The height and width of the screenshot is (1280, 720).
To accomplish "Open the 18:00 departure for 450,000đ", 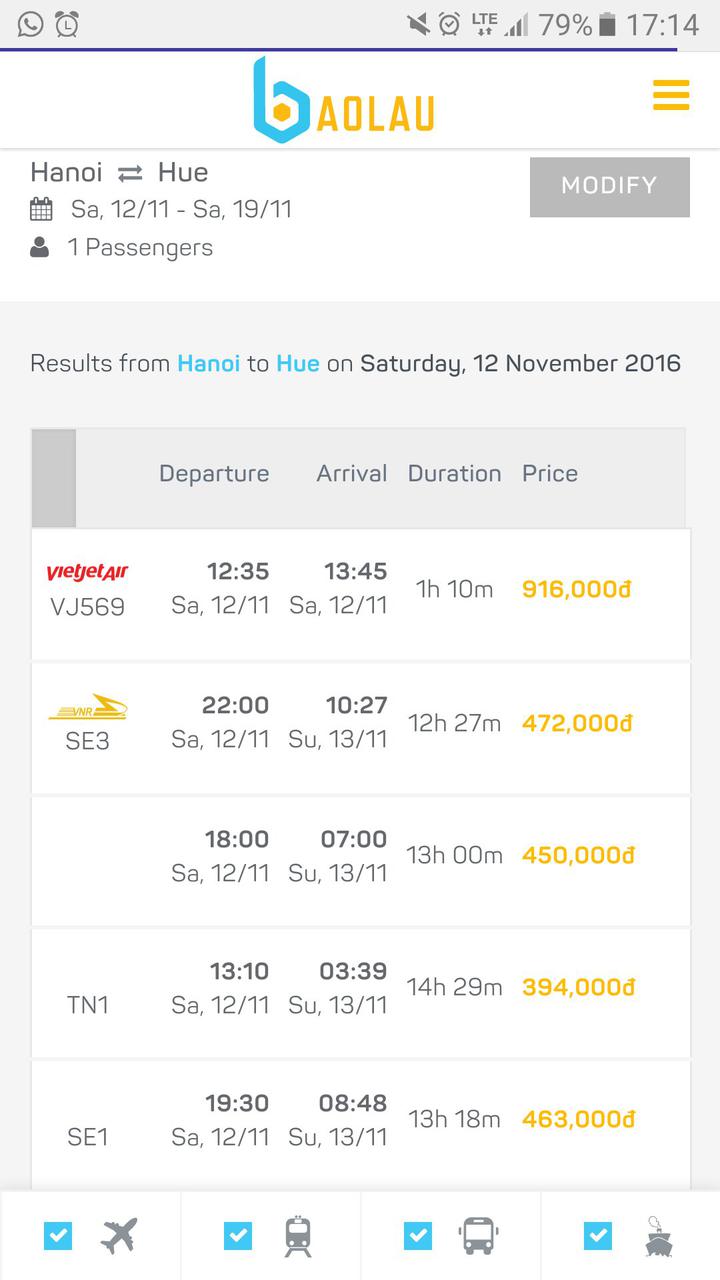I will point(360,860).
